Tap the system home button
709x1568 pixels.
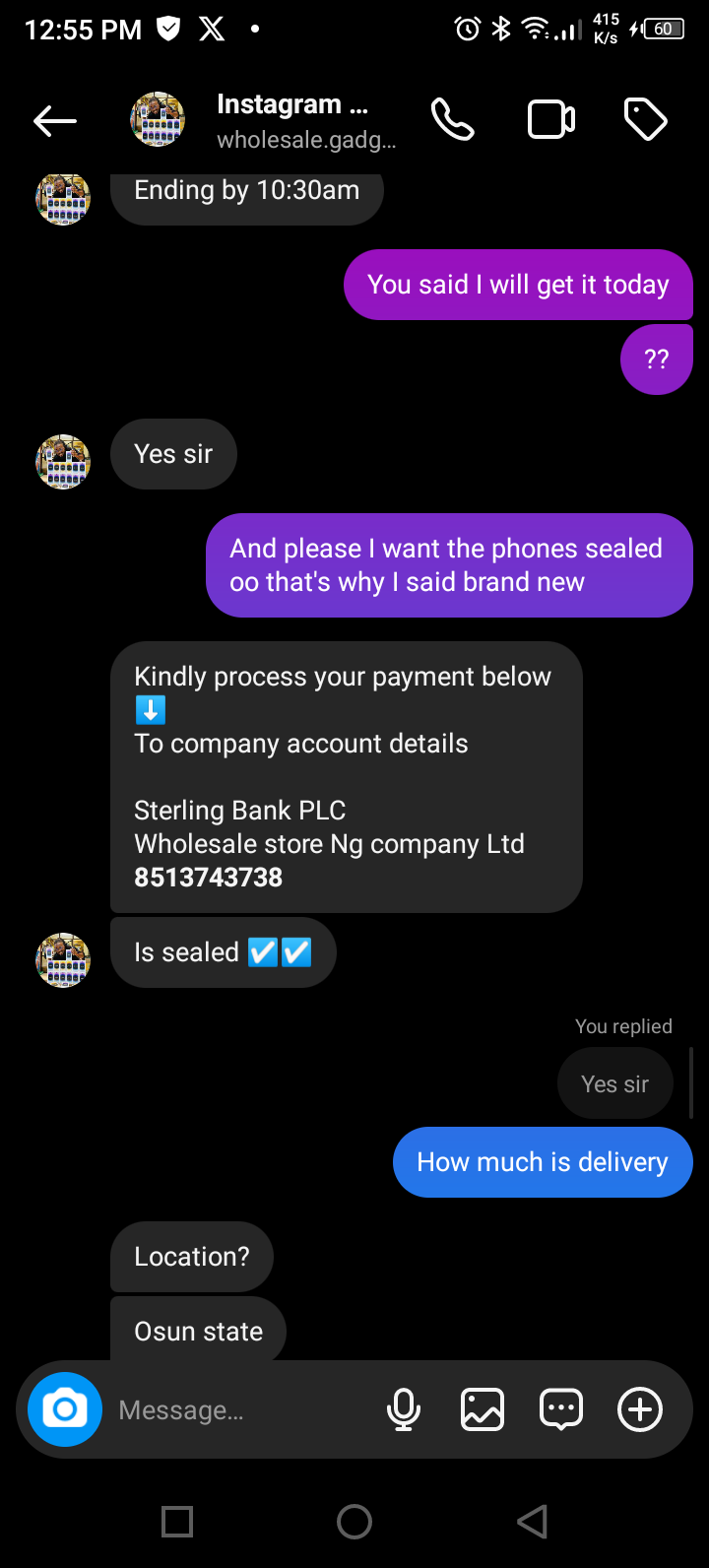tap(354, 1522)
